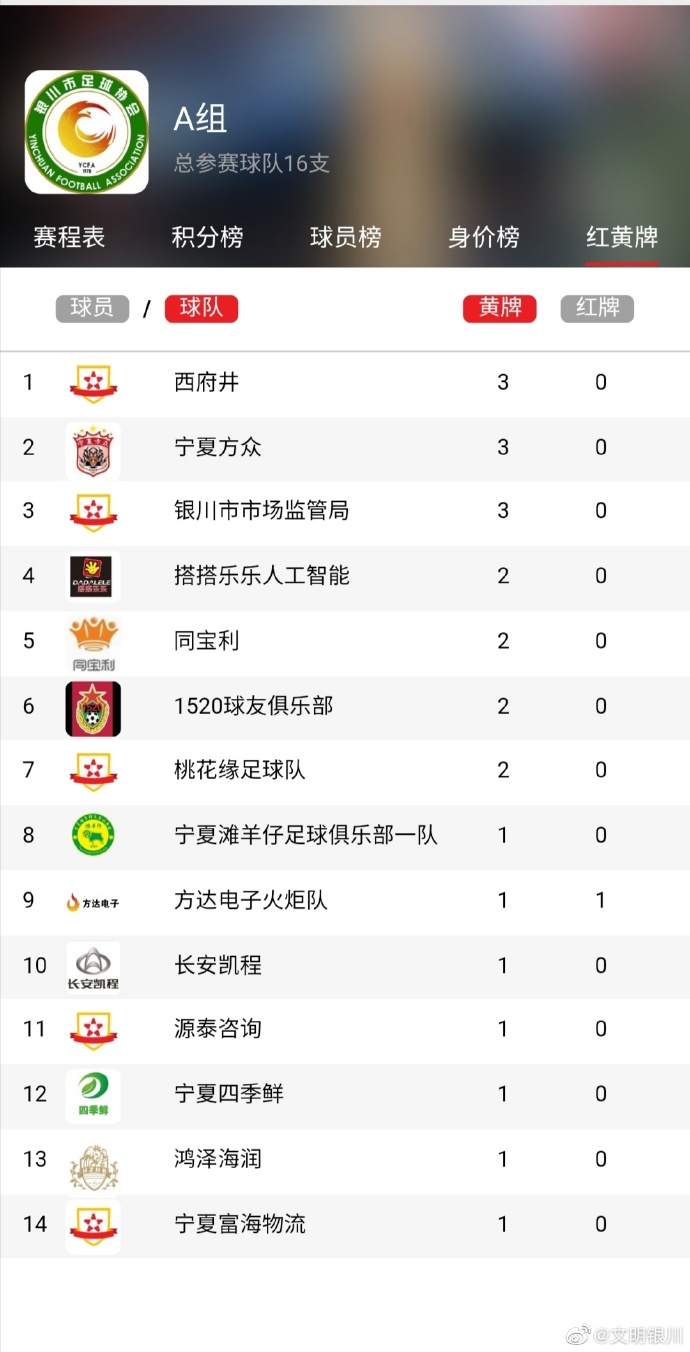Screen dimensions: 690x1352
Task: Tap the 红黄牌 tab
Action: (x=622, y=237)
